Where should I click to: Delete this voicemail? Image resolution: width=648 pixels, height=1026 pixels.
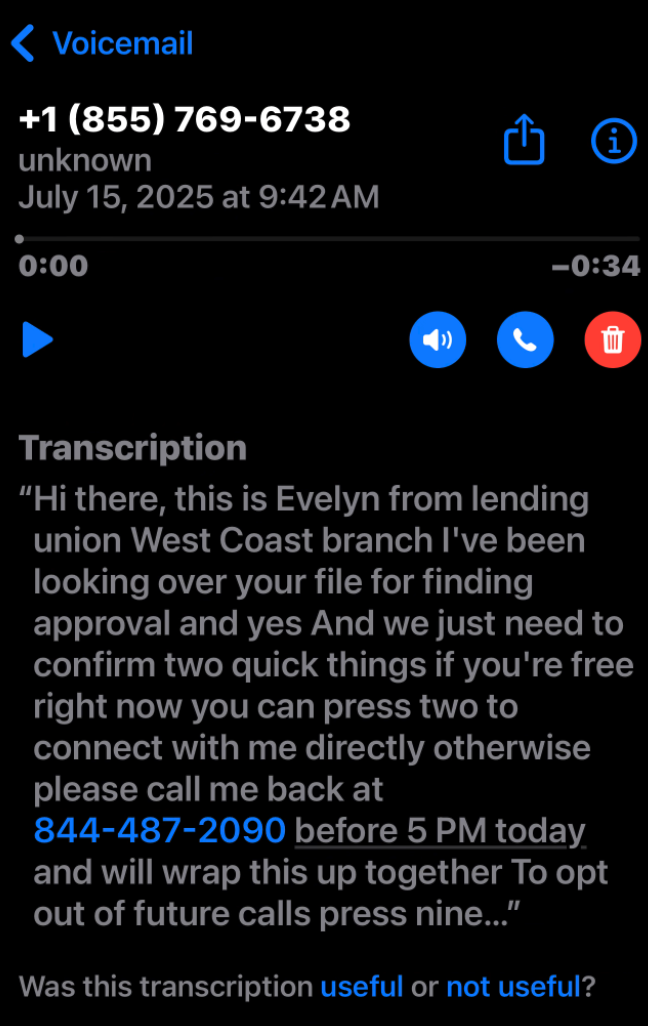click(612, 340)
